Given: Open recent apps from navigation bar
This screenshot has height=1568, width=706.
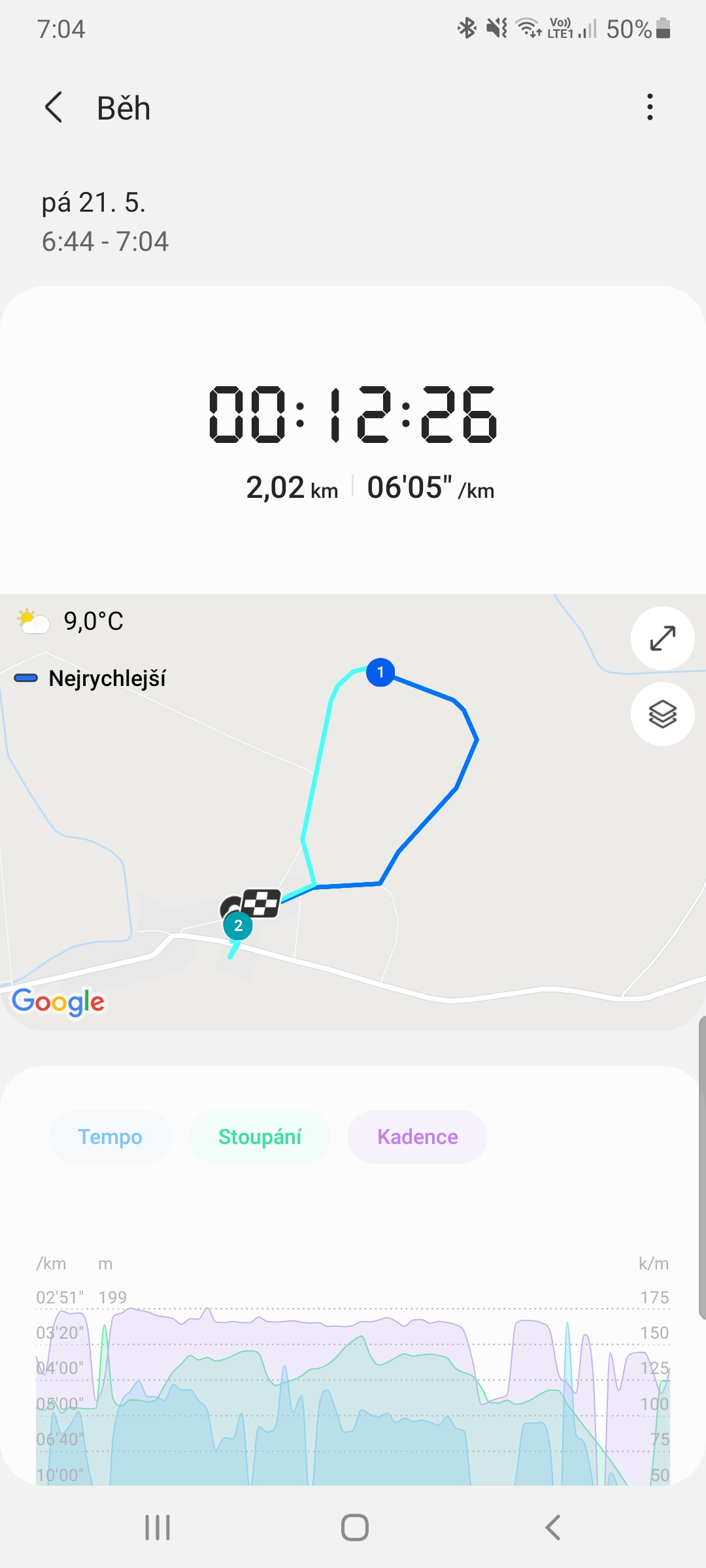Looking at the screenshot, I should click(158, 1527).
